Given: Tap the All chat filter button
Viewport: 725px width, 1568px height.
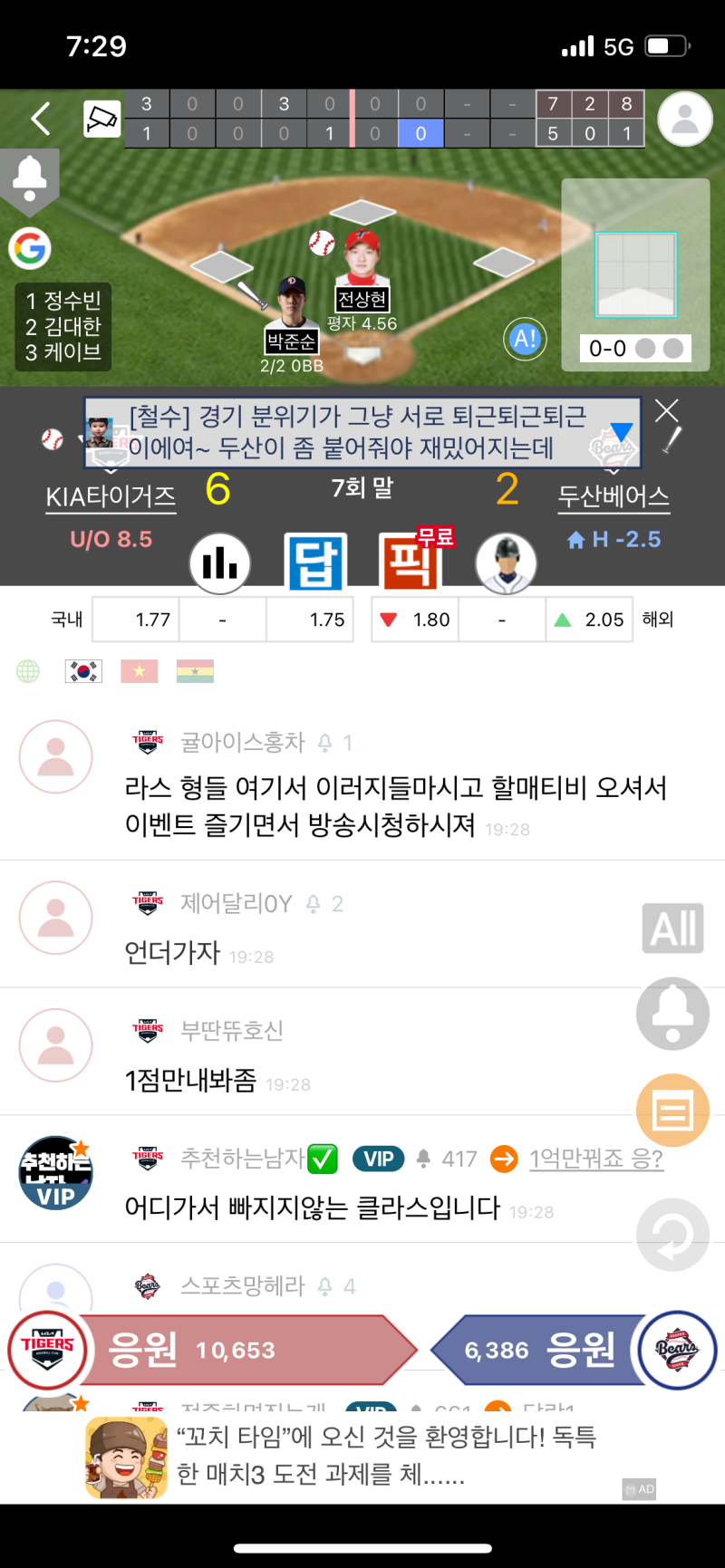Looking at the screenshot, I should 672,928.
